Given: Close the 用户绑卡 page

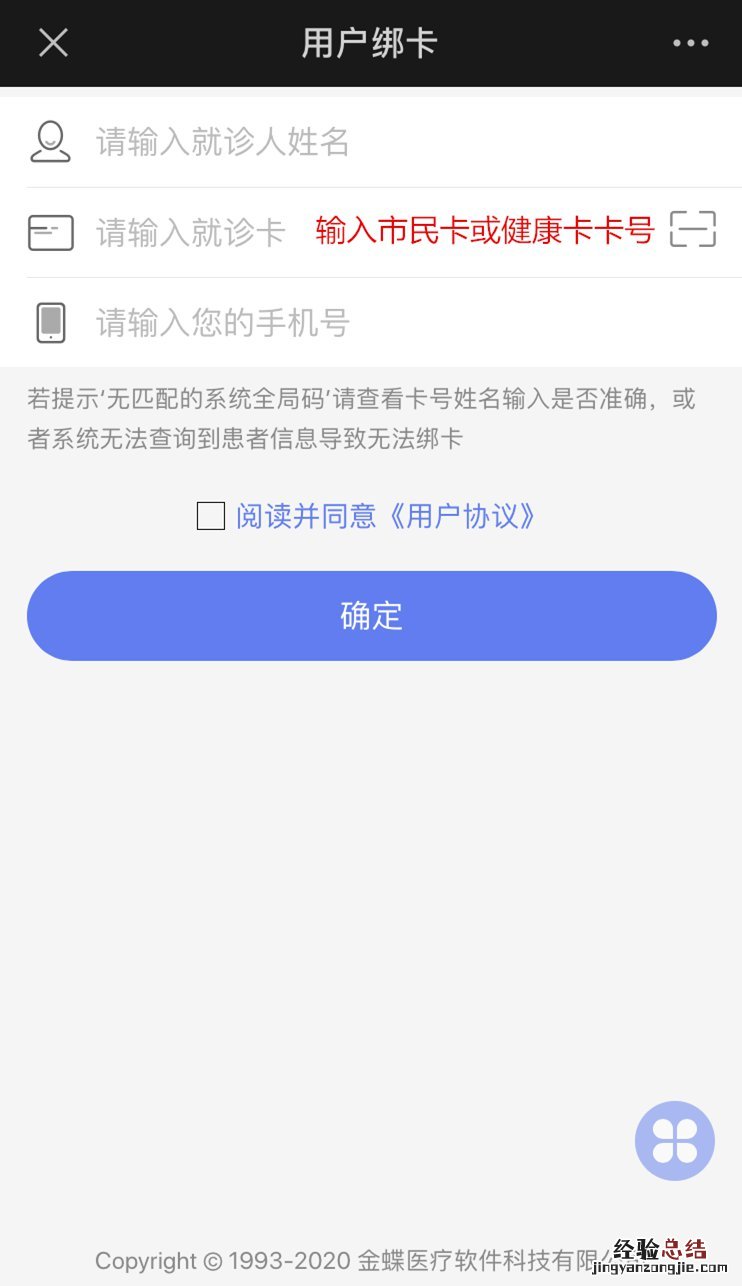Looking at the screenshot, I should click(53, 43).
